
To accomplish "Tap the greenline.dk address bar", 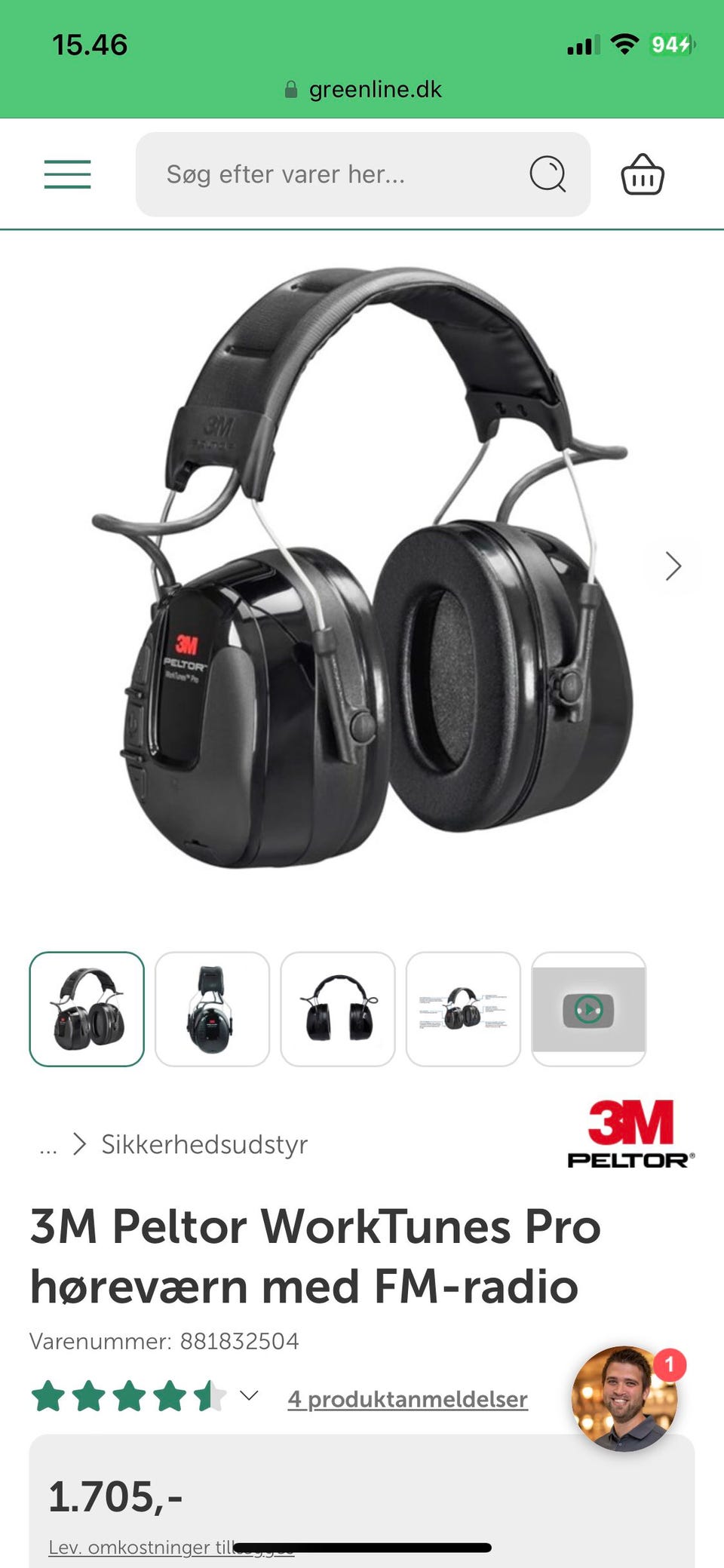I will 363,89.
